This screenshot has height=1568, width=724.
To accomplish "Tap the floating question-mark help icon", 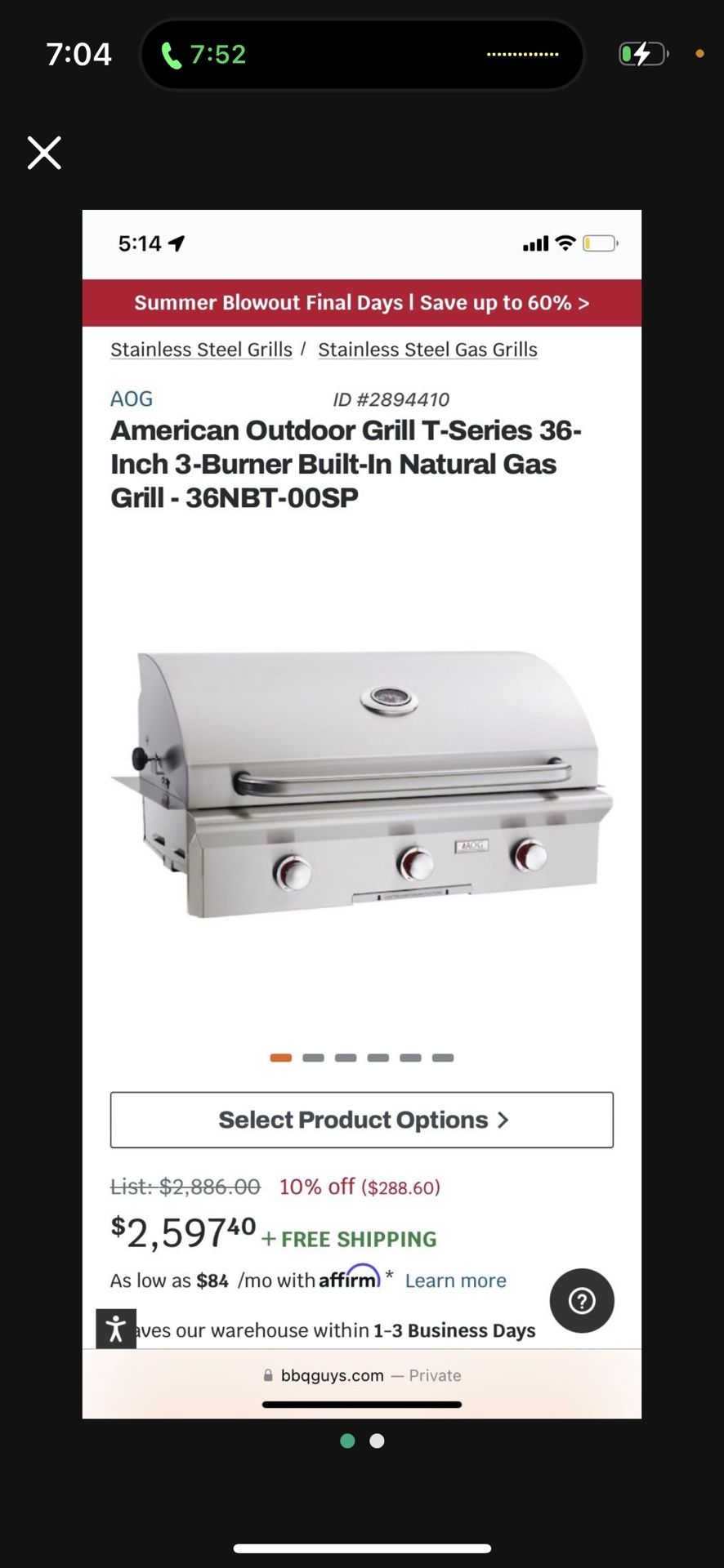I will click(582, 1300).
